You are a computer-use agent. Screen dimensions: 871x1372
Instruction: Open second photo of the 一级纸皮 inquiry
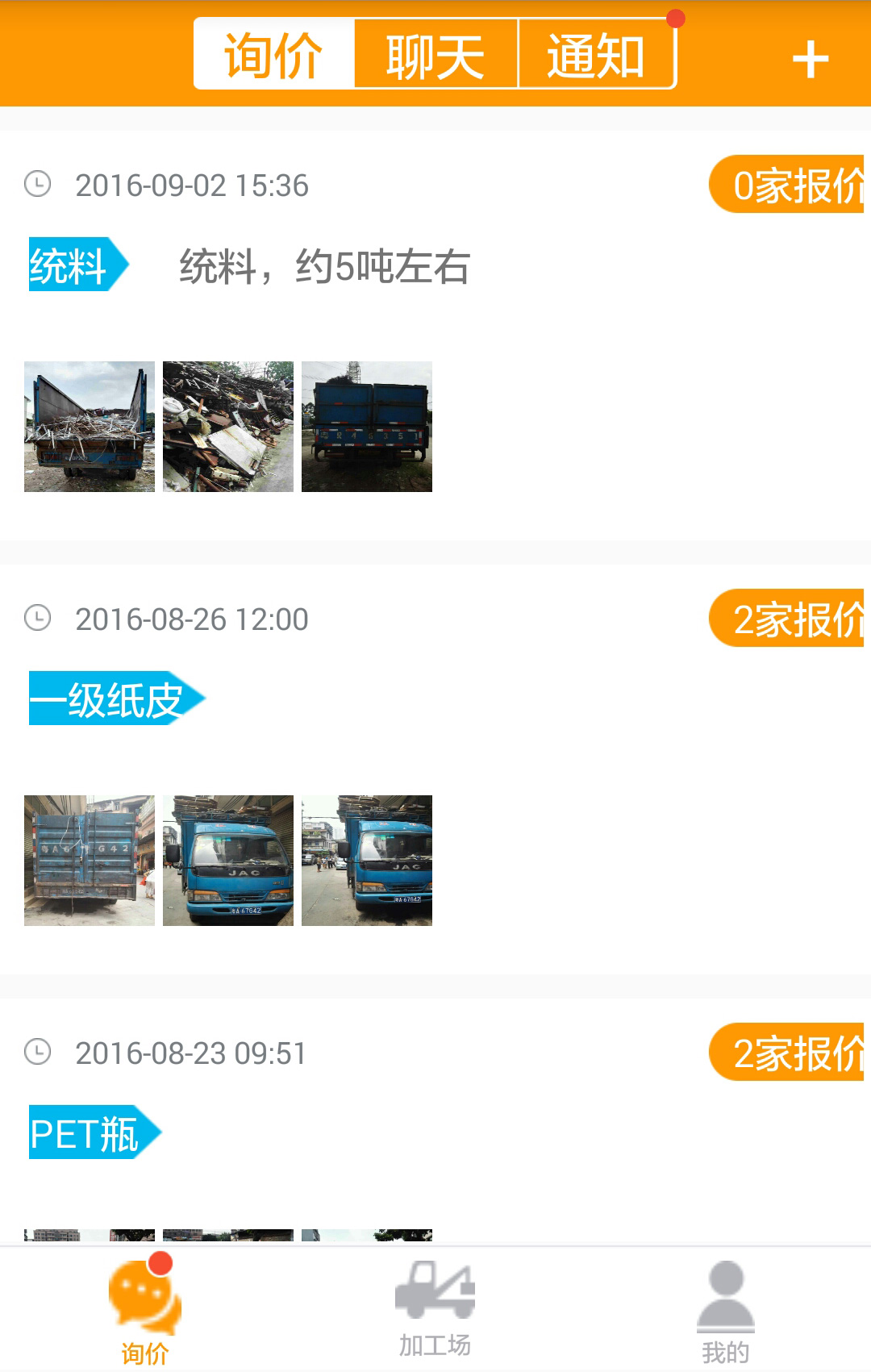coord(228,861)
